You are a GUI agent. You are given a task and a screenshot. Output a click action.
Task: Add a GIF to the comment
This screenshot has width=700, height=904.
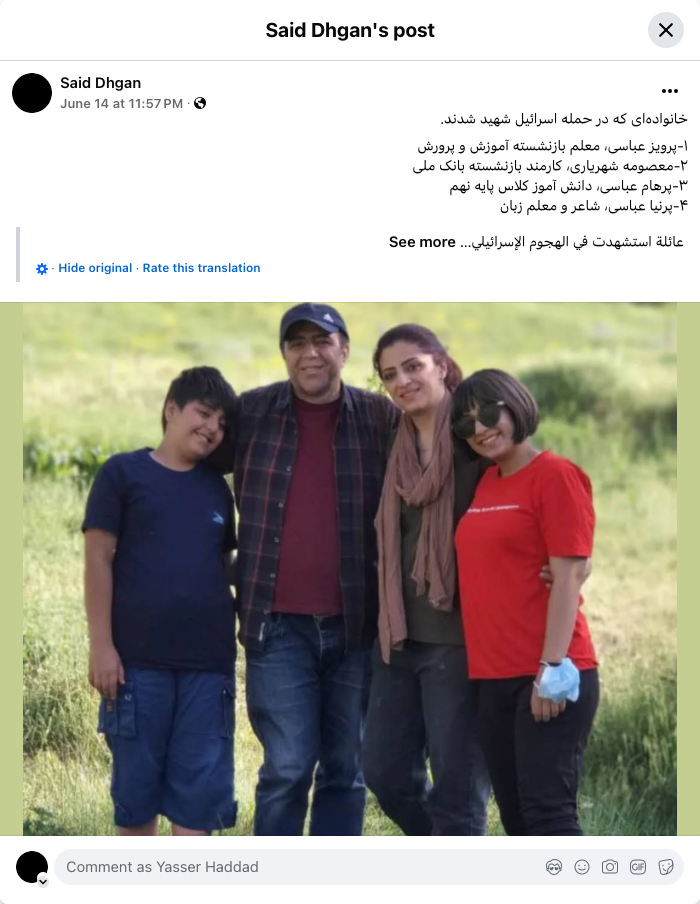pyautogui.click(x=638, y=867)
